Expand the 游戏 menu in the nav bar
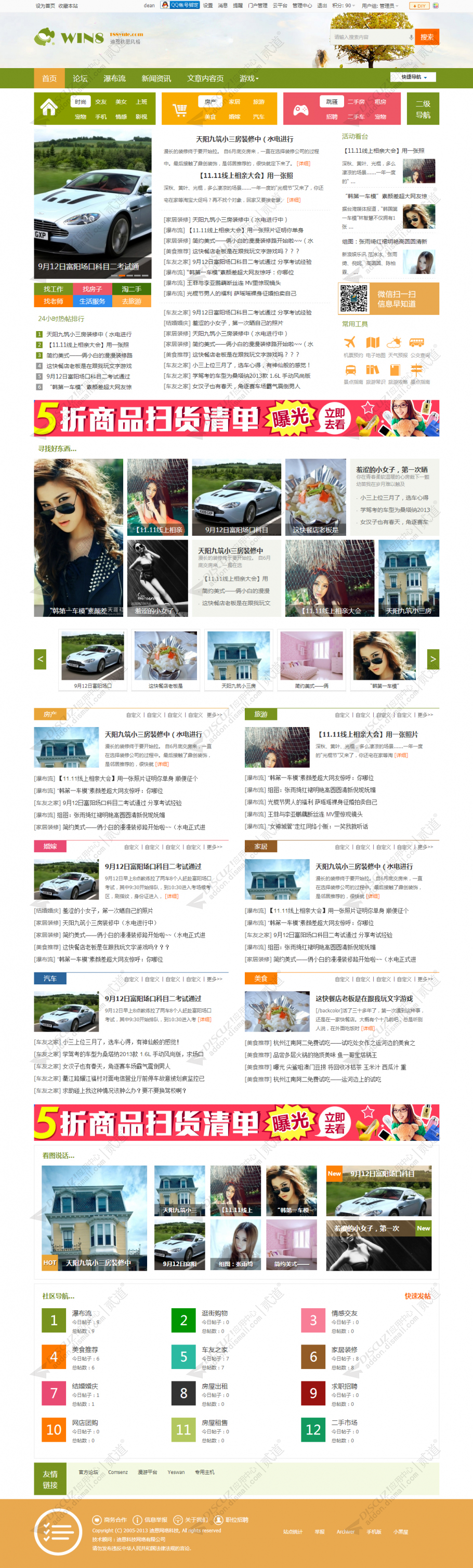 click(248, 78)
